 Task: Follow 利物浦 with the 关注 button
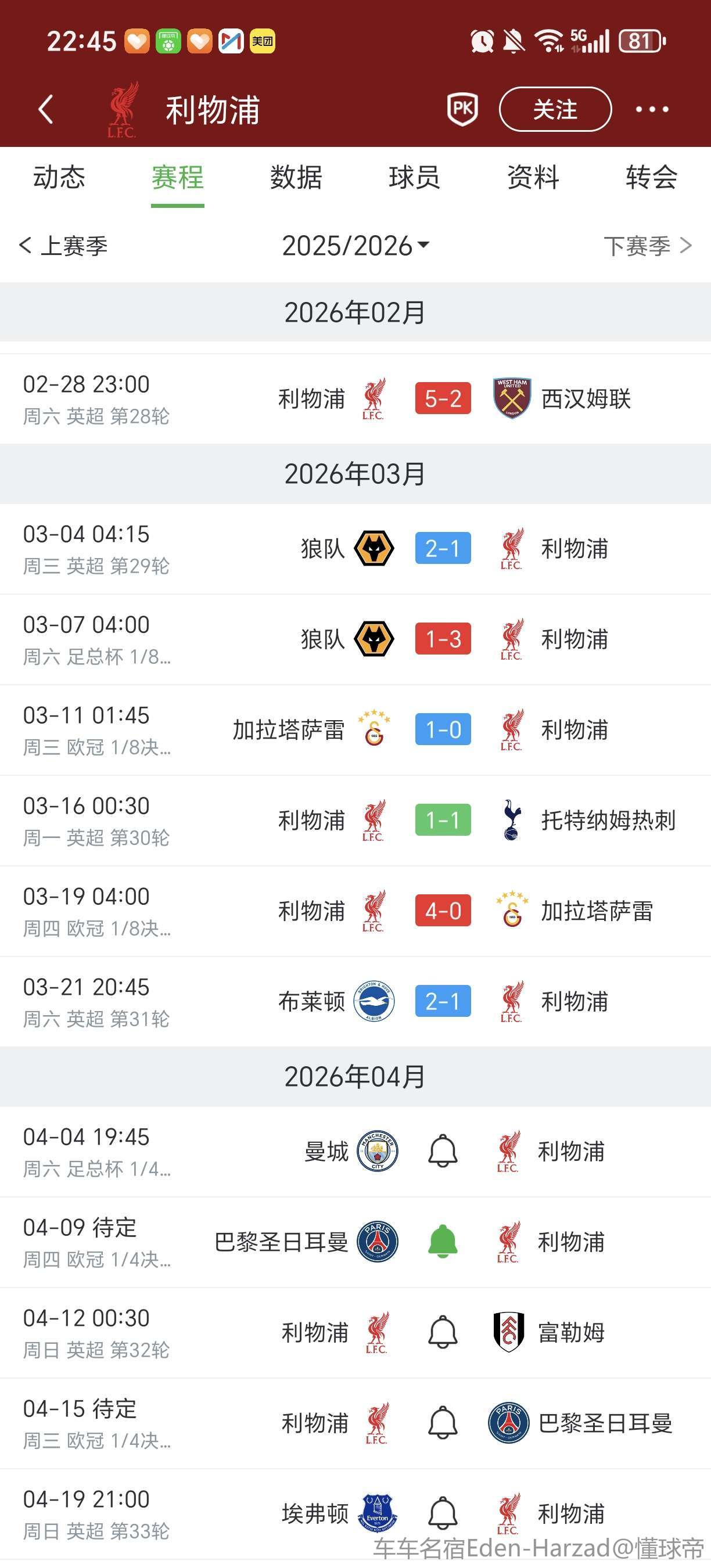(x=555, y=110)
